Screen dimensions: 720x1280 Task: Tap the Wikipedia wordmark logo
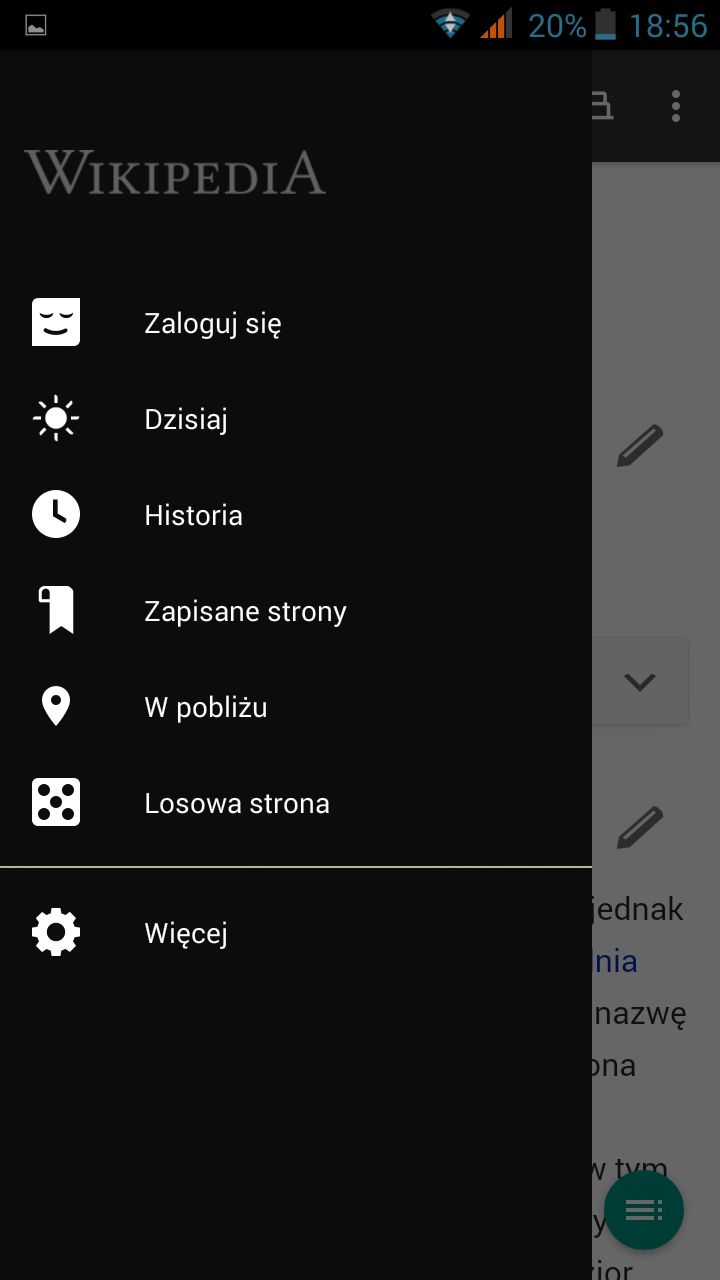pyautogui.click(x=175, y=172)
